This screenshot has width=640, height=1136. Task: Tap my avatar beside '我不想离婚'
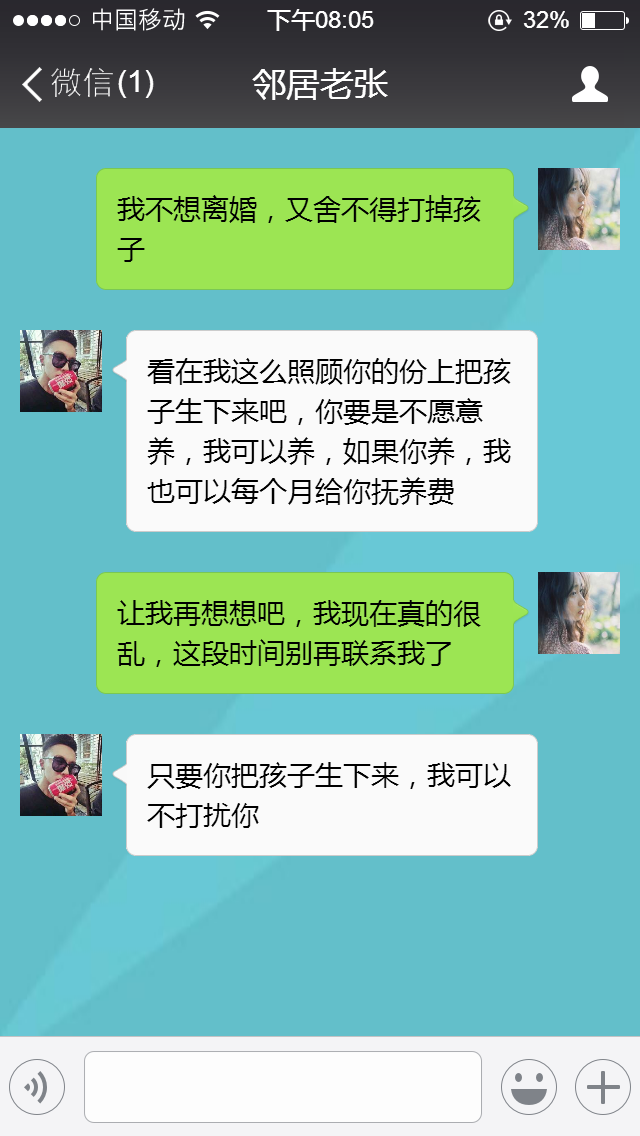click(x=579, y=209)
